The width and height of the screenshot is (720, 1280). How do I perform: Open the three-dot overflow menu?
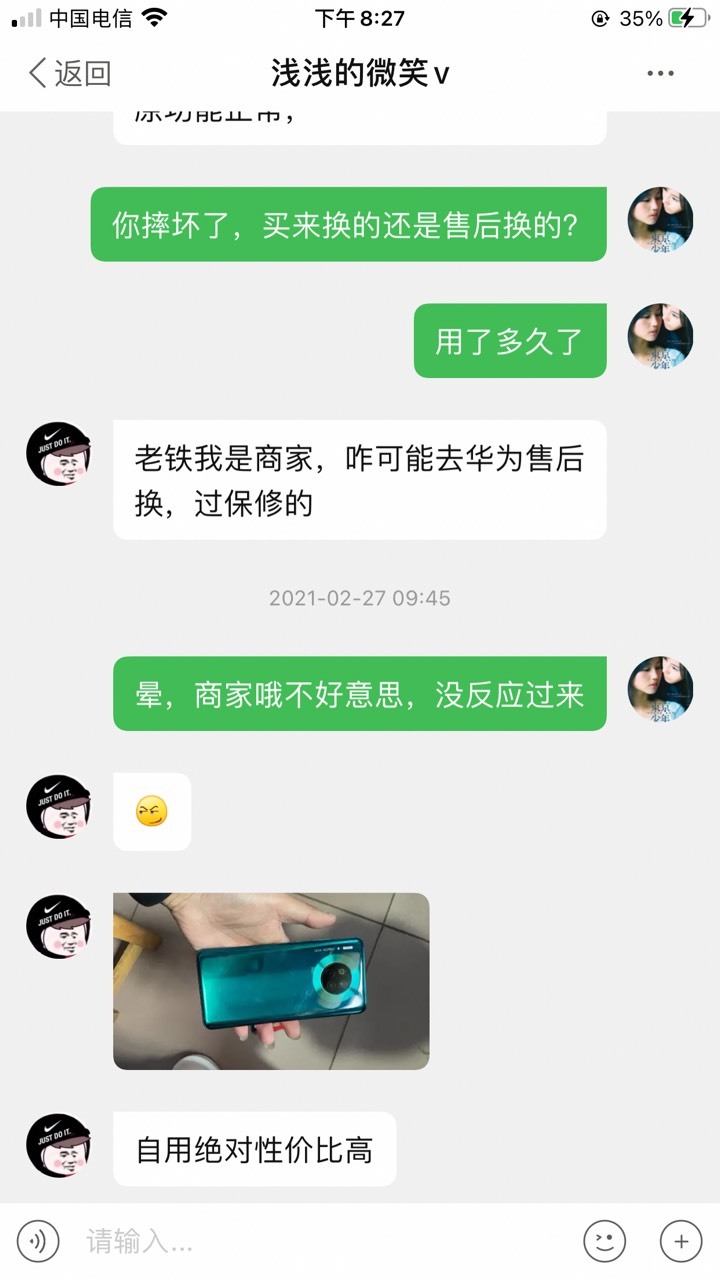coord(660,73)
